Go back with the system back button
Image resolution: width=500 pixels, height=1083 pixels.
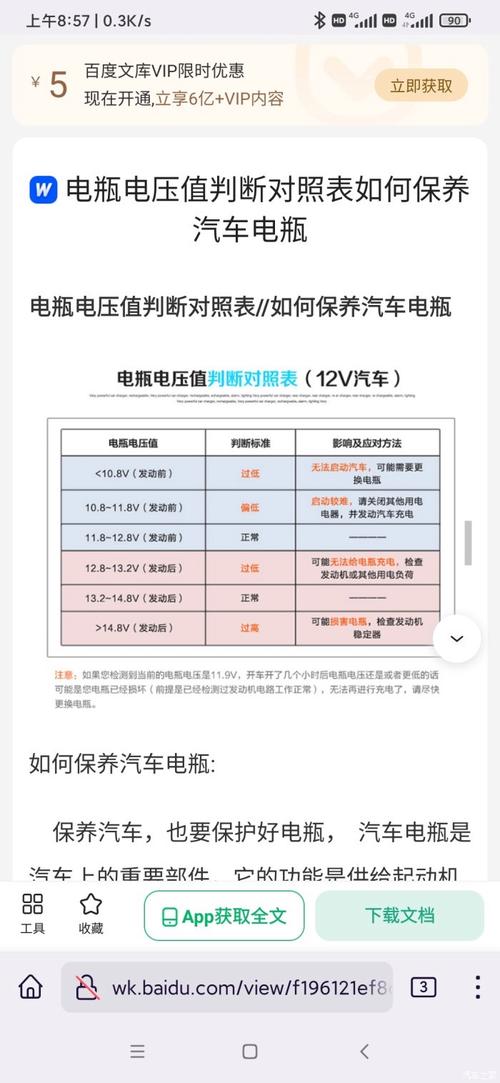(x=364, y=1051)
